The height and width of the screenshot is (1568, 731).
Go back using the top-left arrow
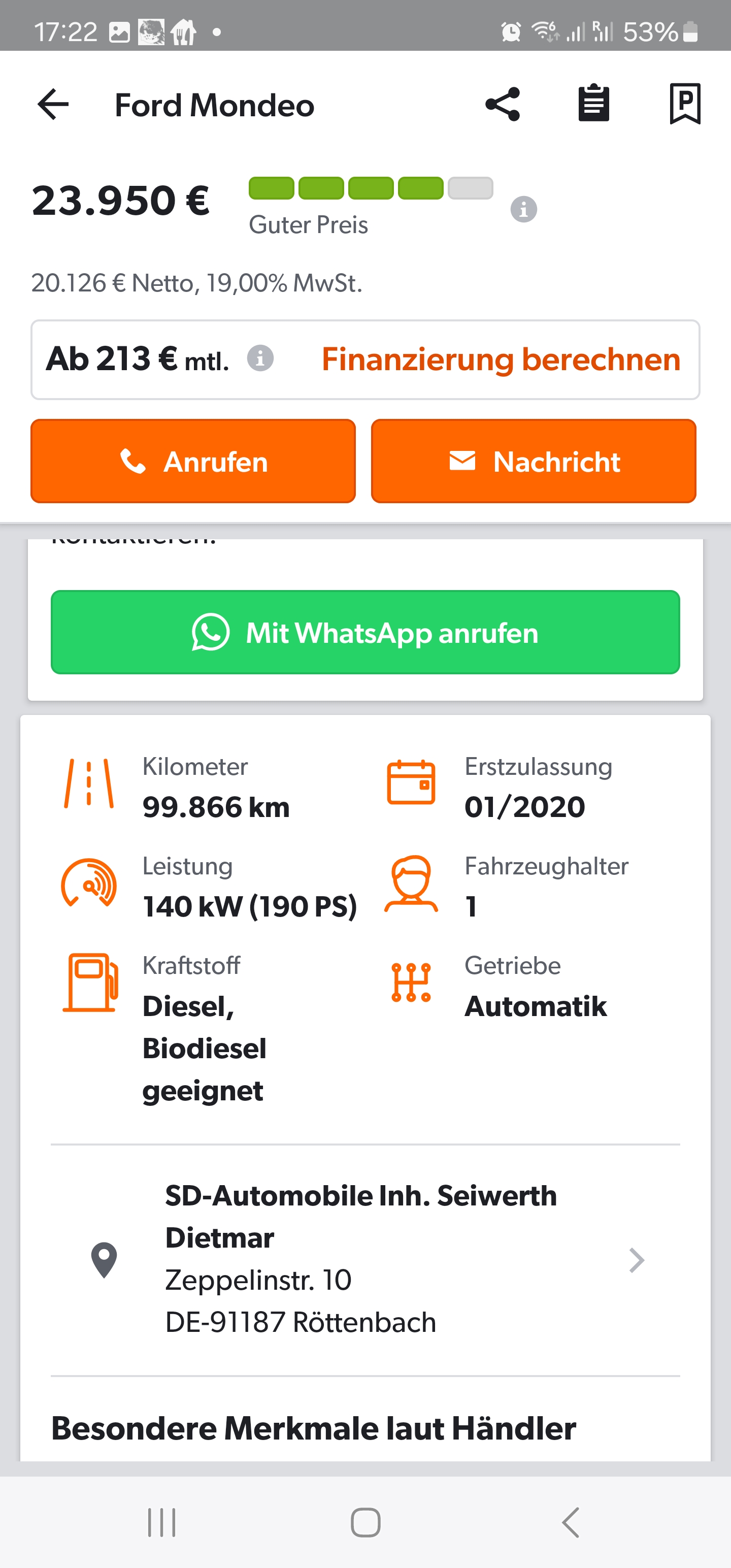[53, 105]
